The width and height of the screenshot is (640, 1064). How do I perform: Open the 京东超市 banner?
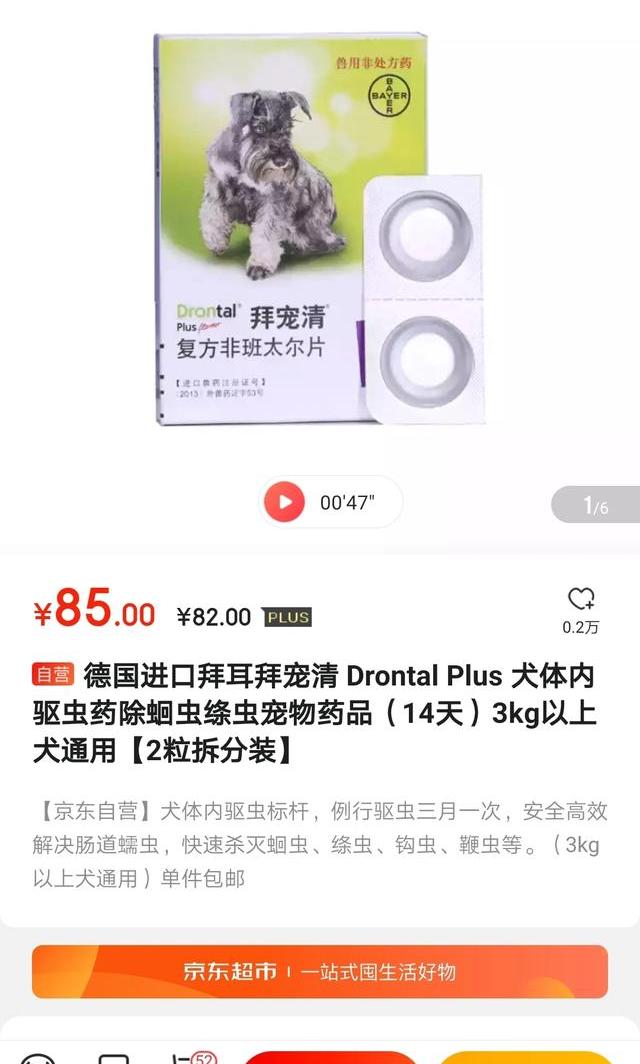pos(320,971)
